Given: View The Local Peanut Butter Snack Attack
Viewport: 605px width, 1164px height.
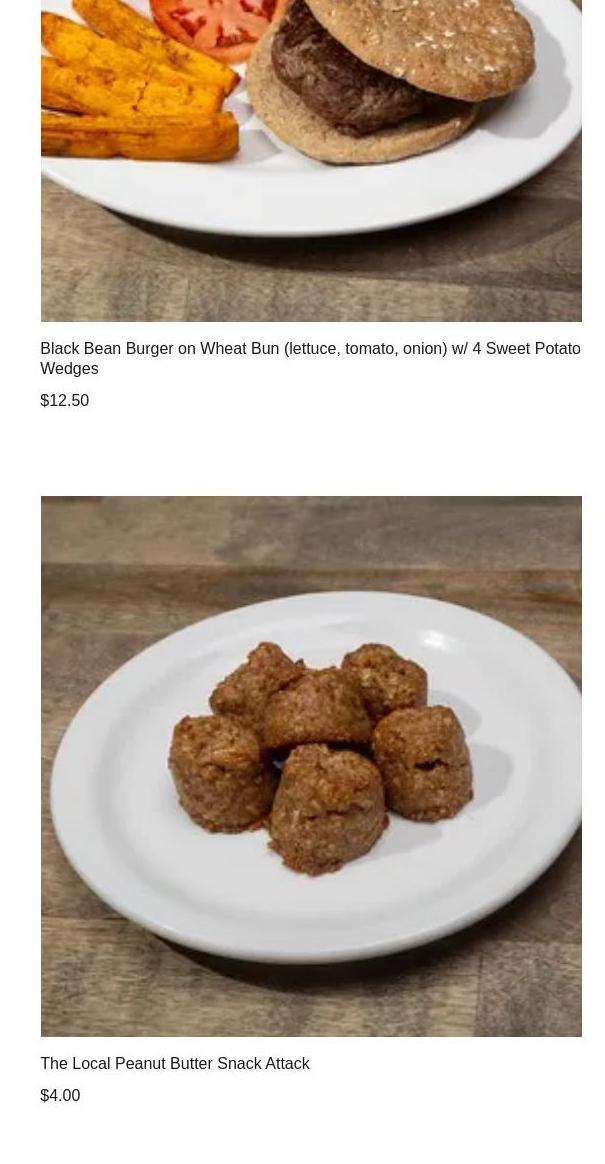Looking at the screenshot, I should pyautogui.click(x=175, y=1064).
